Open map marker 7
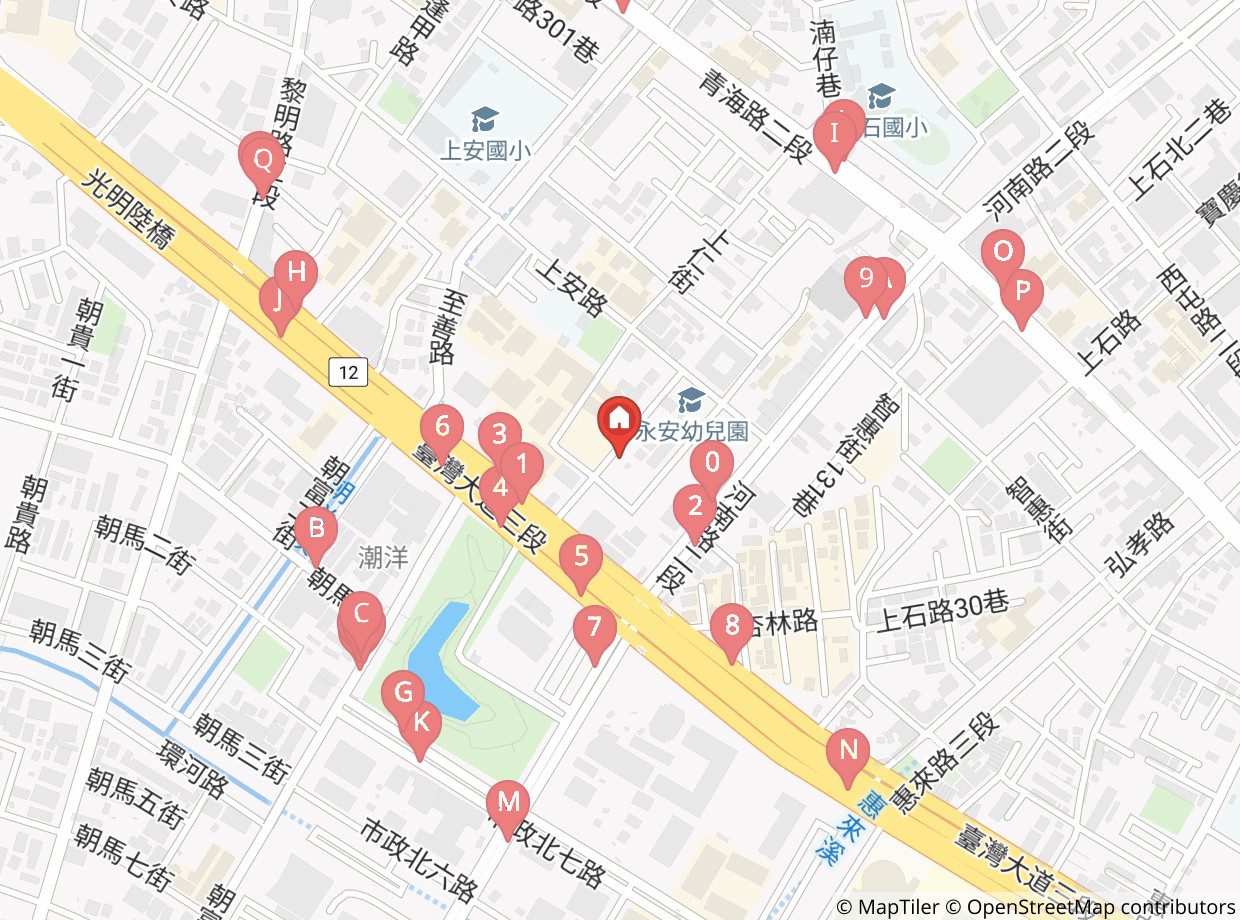 point(595,628)
